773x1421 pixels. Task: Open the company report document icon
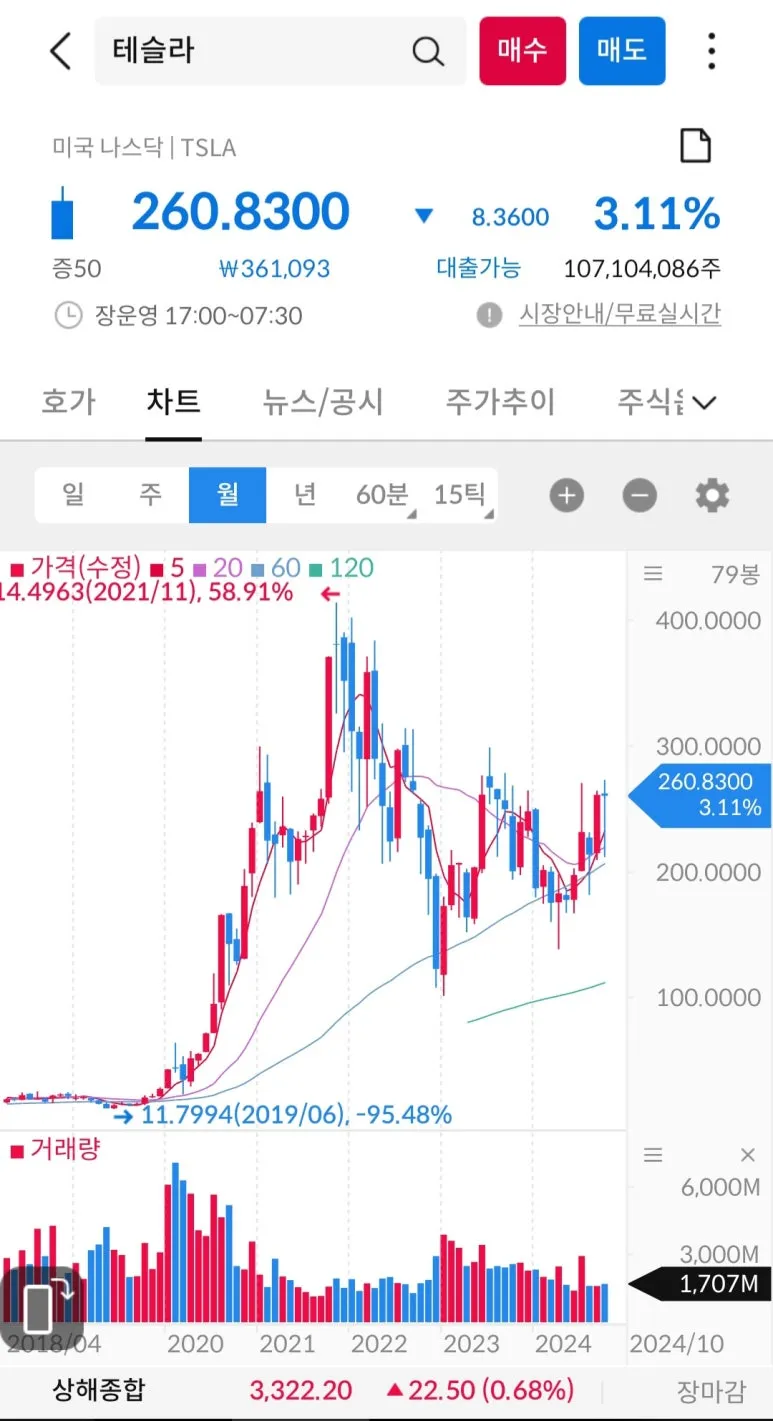coord(697,145)
